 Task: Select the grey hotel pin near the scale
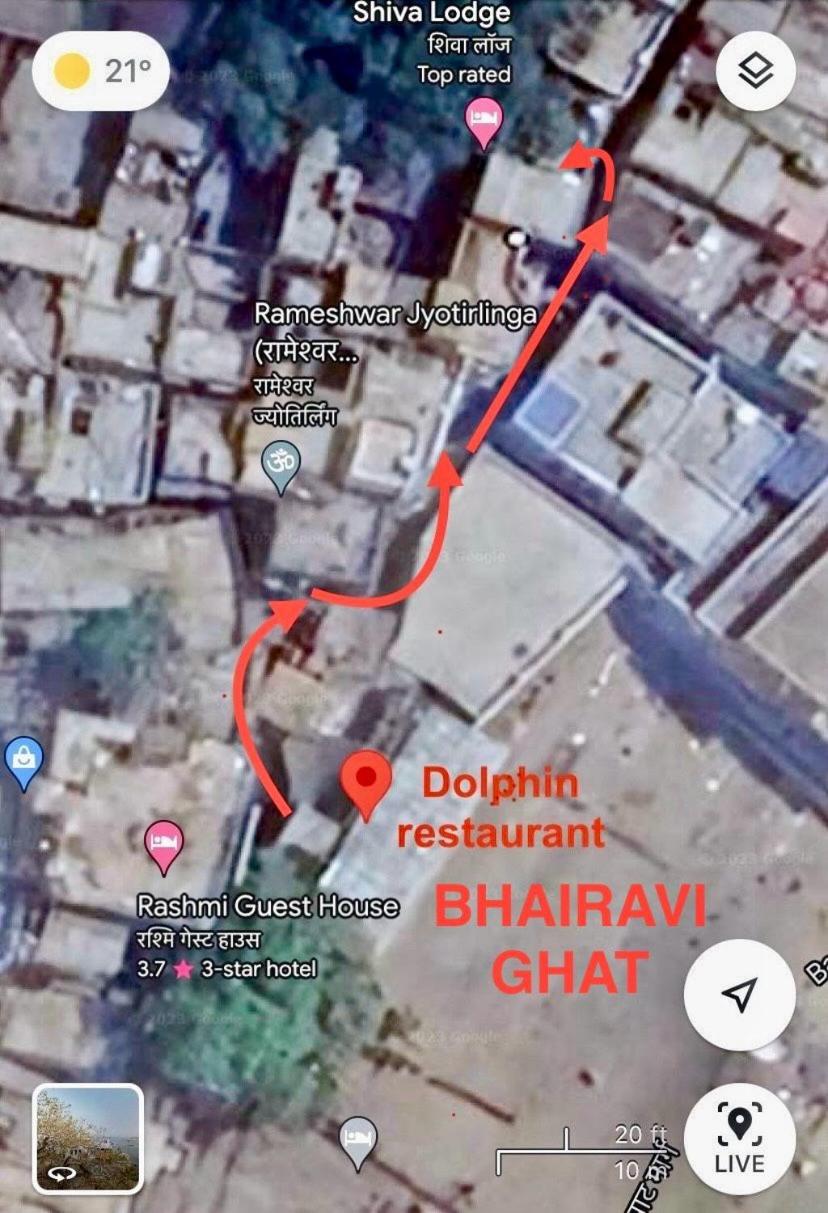(x=358, y=1139)
